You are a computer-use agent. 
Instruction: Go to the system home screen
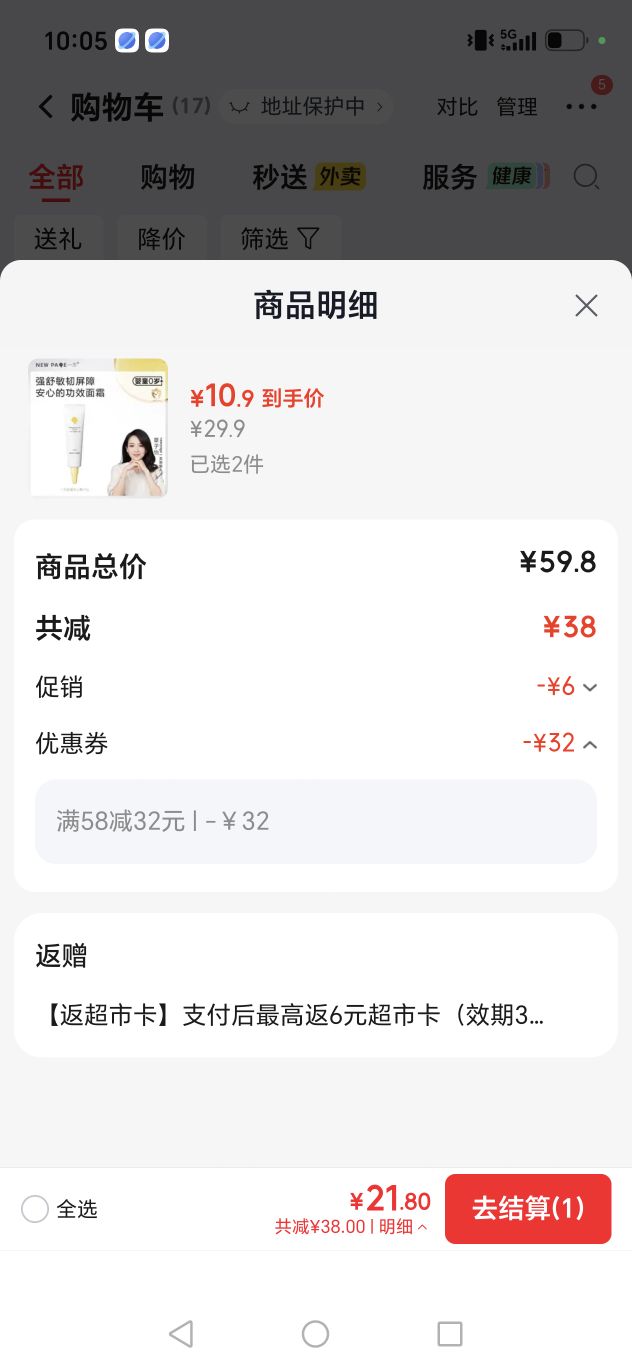pyautogui.click(x=315, y=1333)
